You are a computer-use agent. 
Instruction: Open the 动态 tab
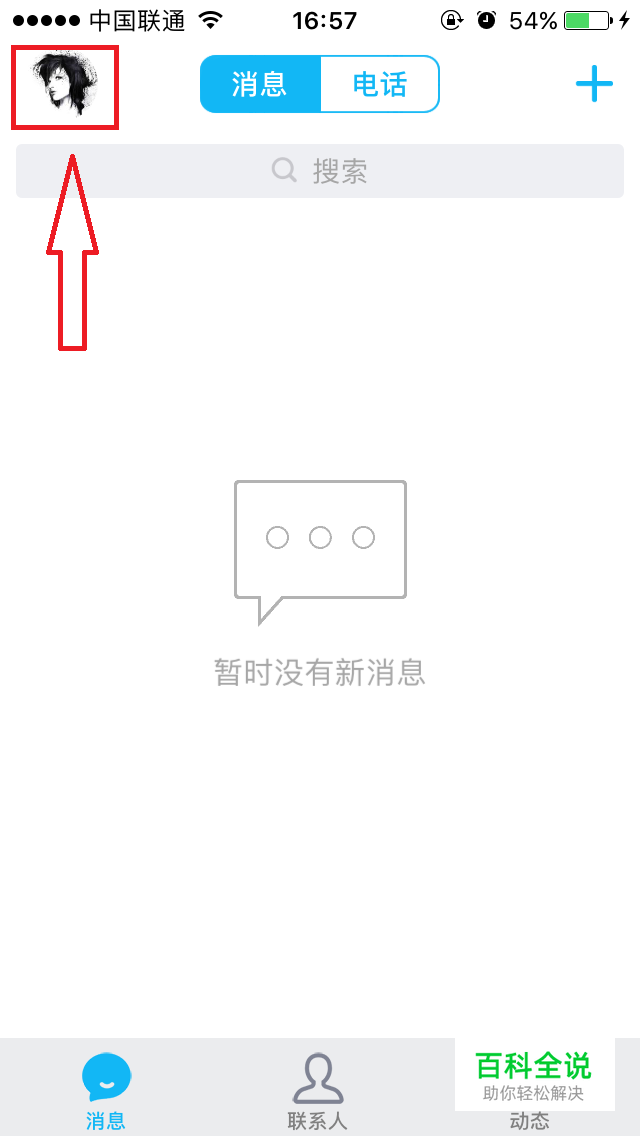pyautogui.click(x=529, y=1118)
